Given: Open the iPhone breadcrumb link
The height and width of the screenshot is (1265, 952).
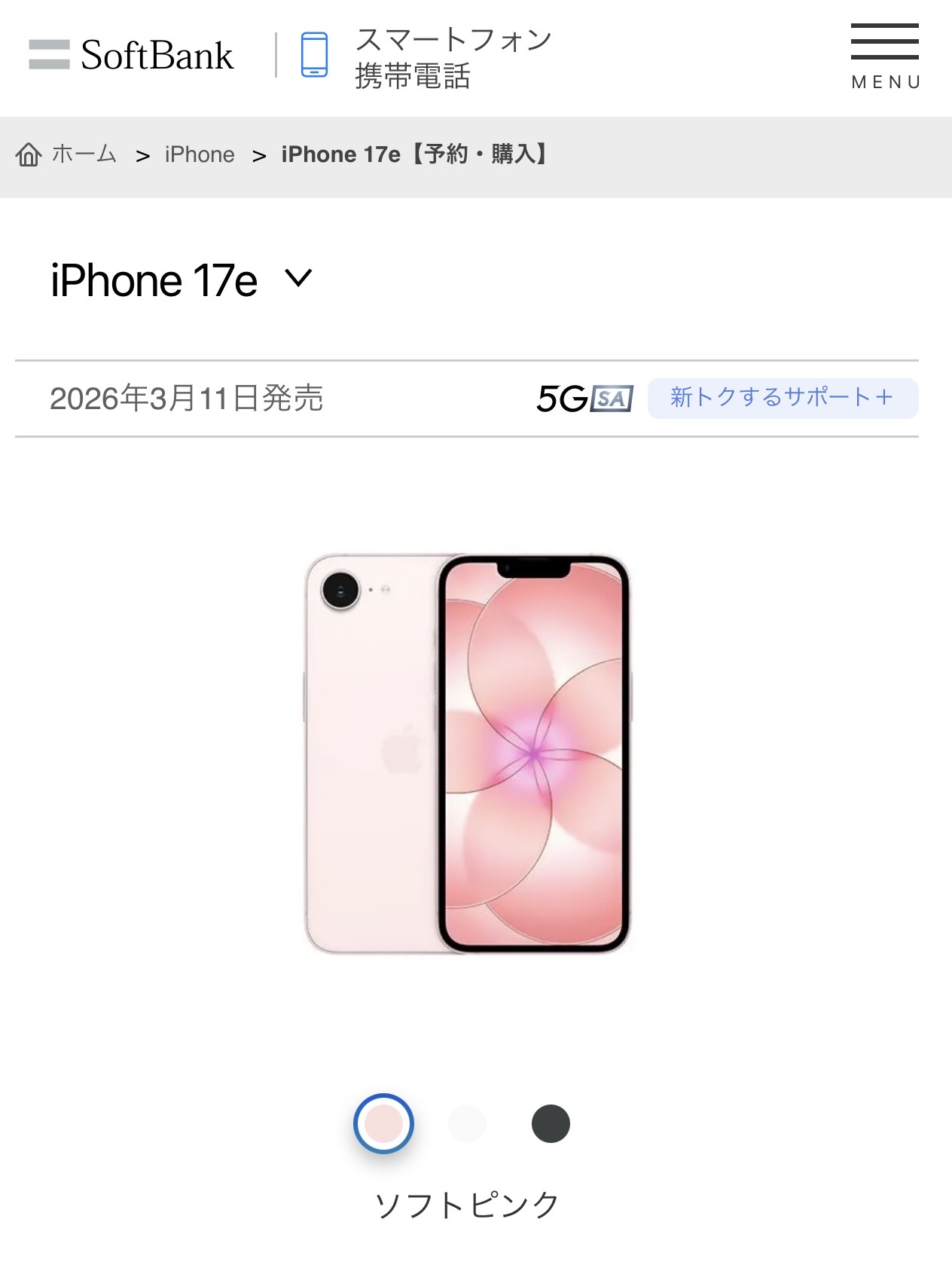Looking at the screenshot, I should click(x=200, y=154).
